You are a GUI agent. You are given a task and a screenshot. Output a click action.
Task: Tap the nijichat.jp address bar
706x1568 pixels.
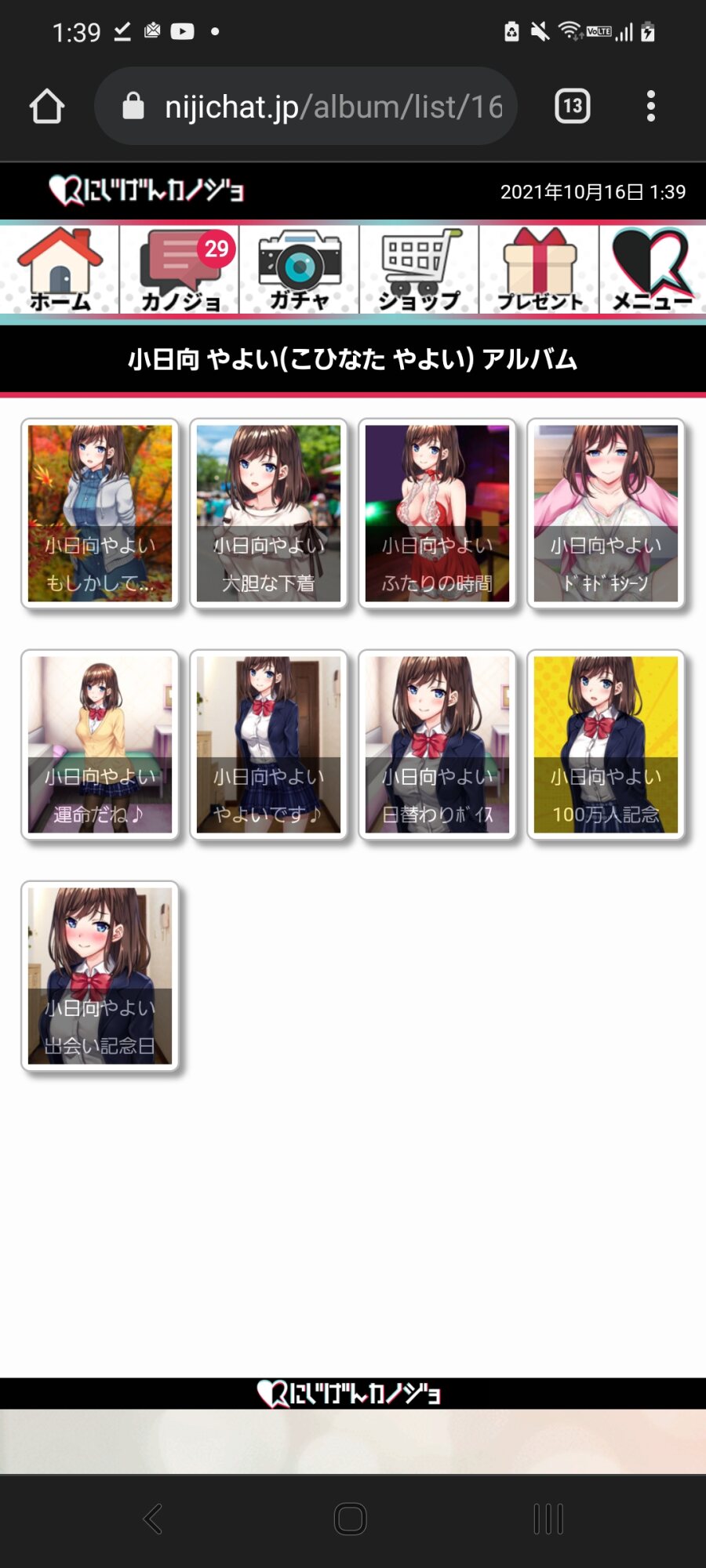tap(306, 106)
